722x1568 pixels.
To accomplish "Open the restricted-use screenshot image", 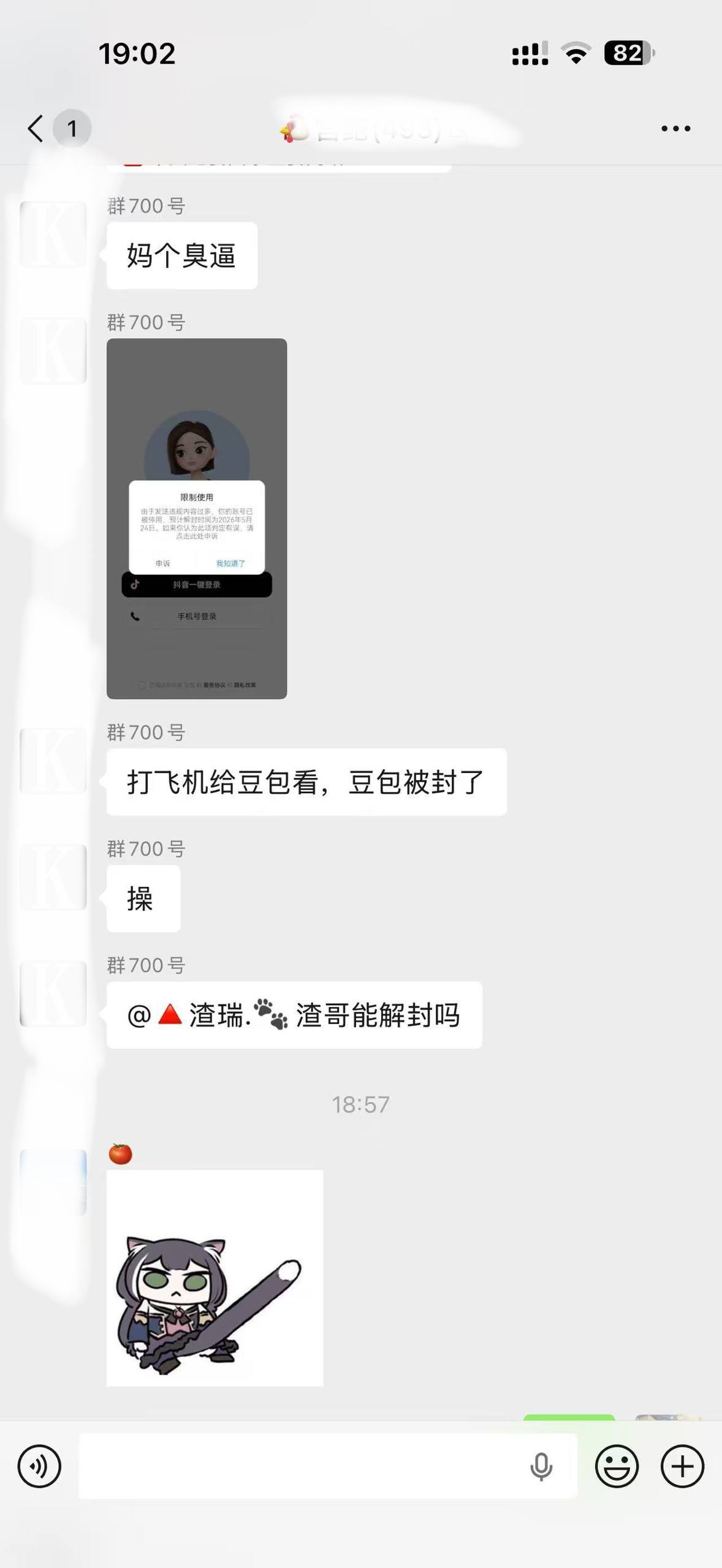I will click(197, 518).
